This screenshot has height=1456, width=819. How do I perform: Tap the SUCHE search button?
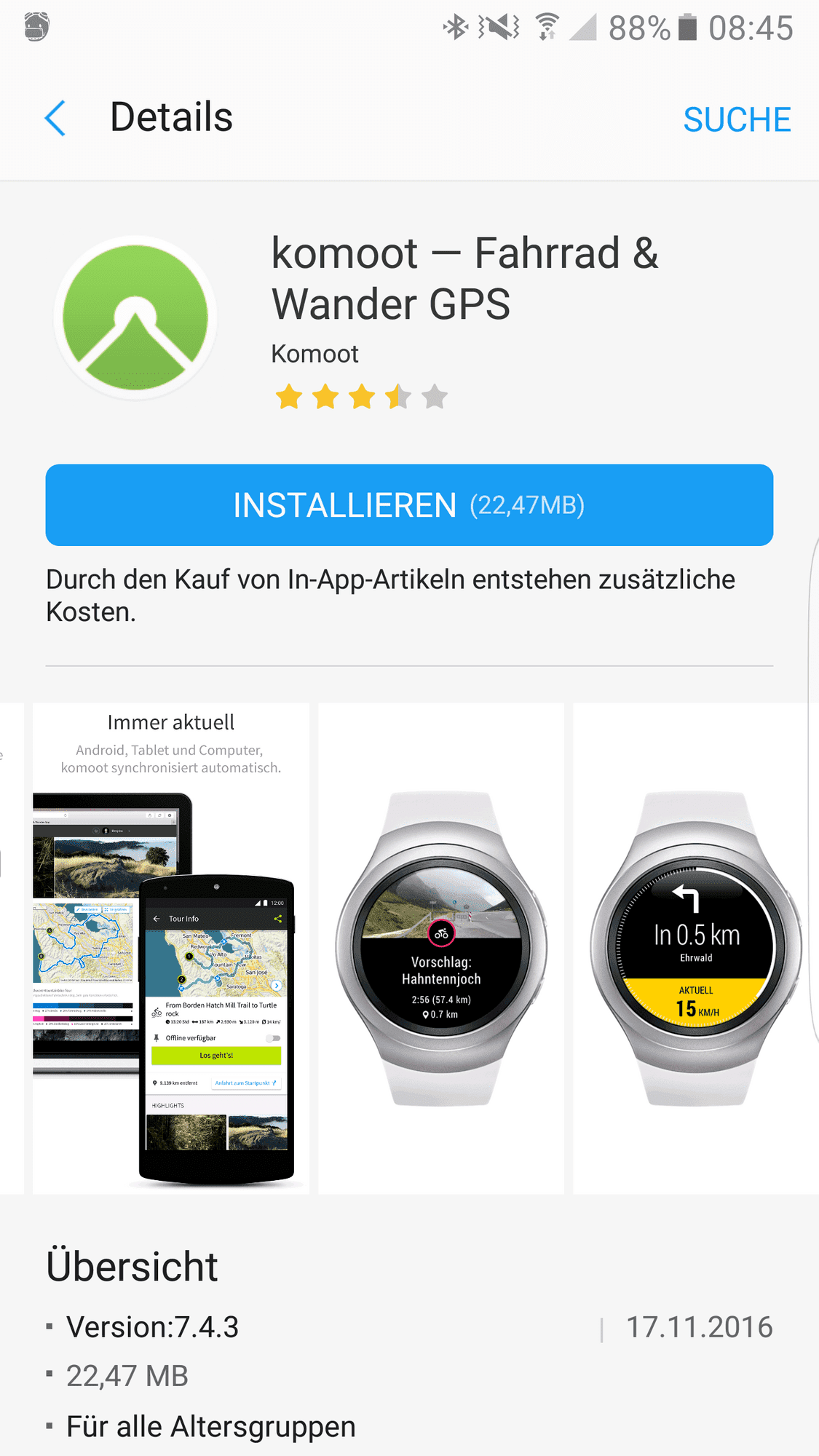pos(736,119)
